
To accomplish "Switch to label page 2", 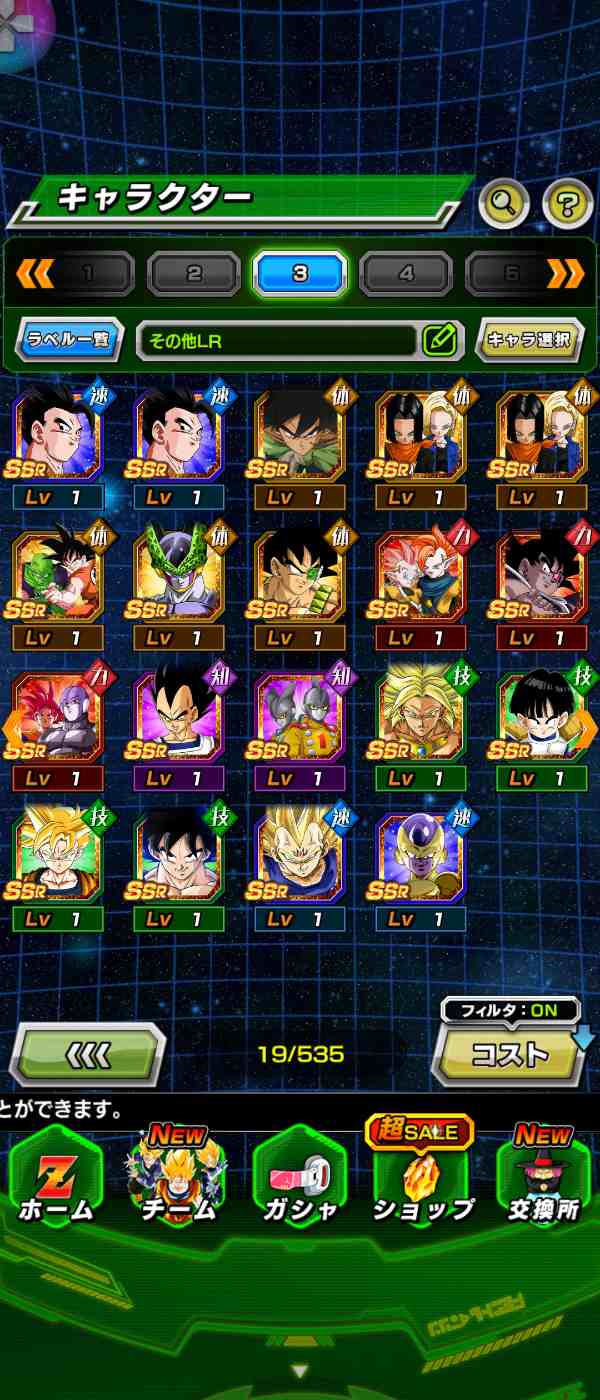I will pyautogui.click(x=194, y=274).
